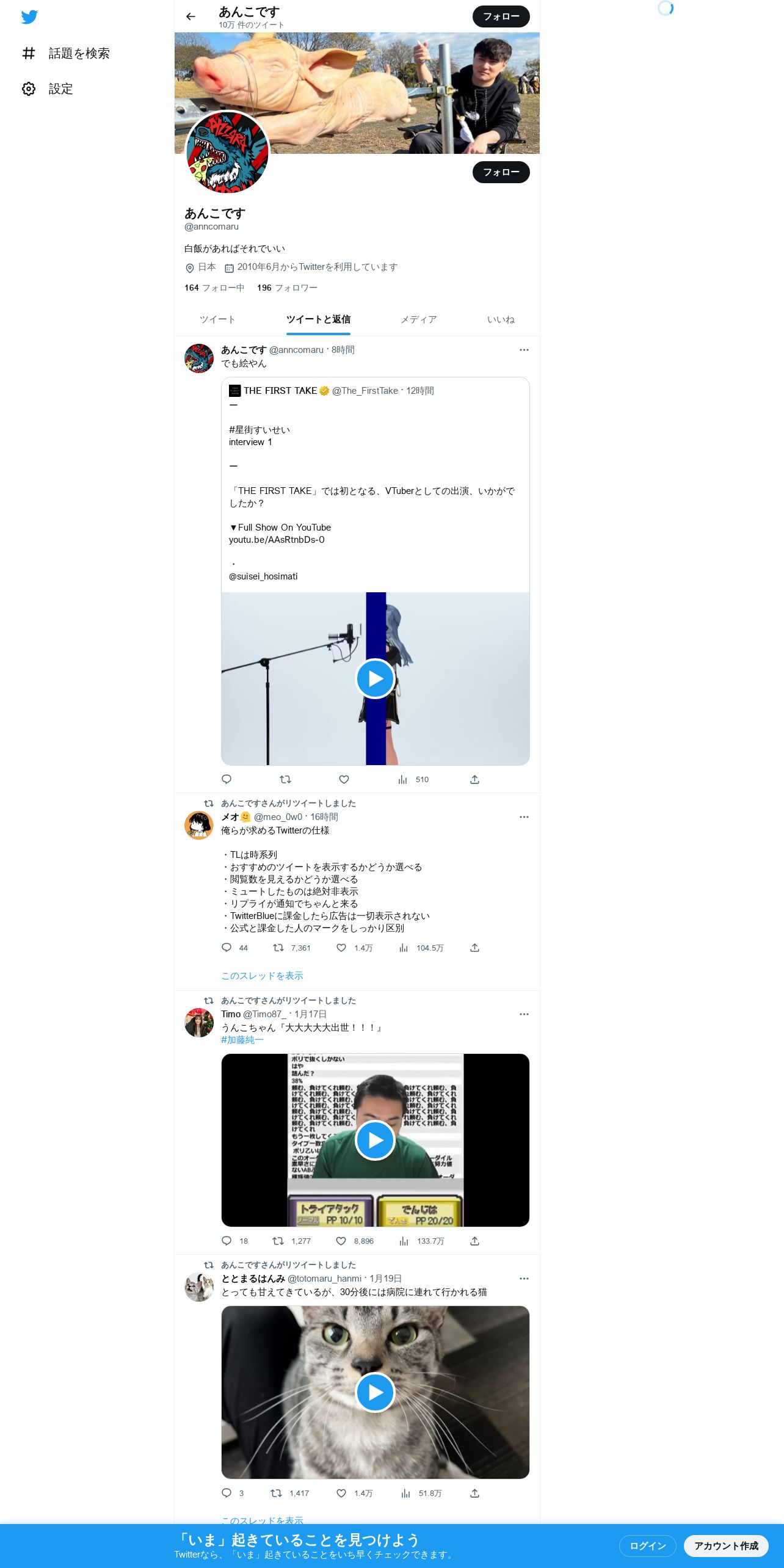Screen dimensions: 784x1568
Task: Open the #加藤純一 hashtag
Action: pyautogui.click(x=242, y=1040)
